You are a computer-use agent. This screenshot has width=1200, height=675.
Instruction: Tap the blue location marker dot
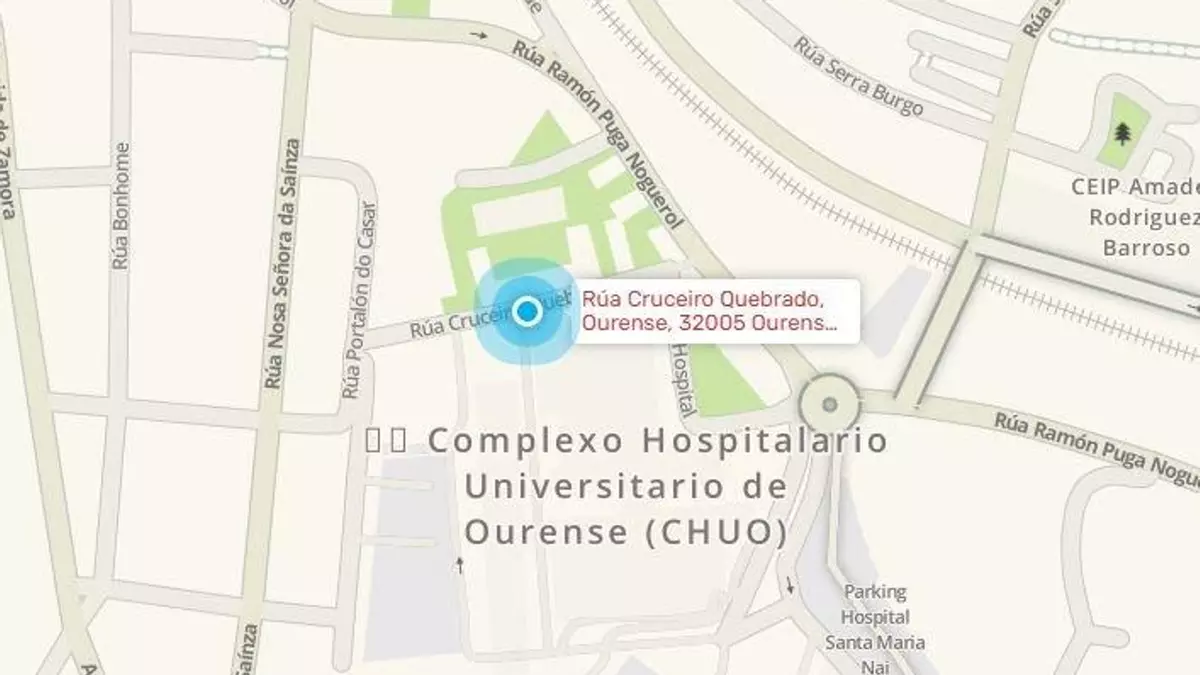click(x=527, y=312)
